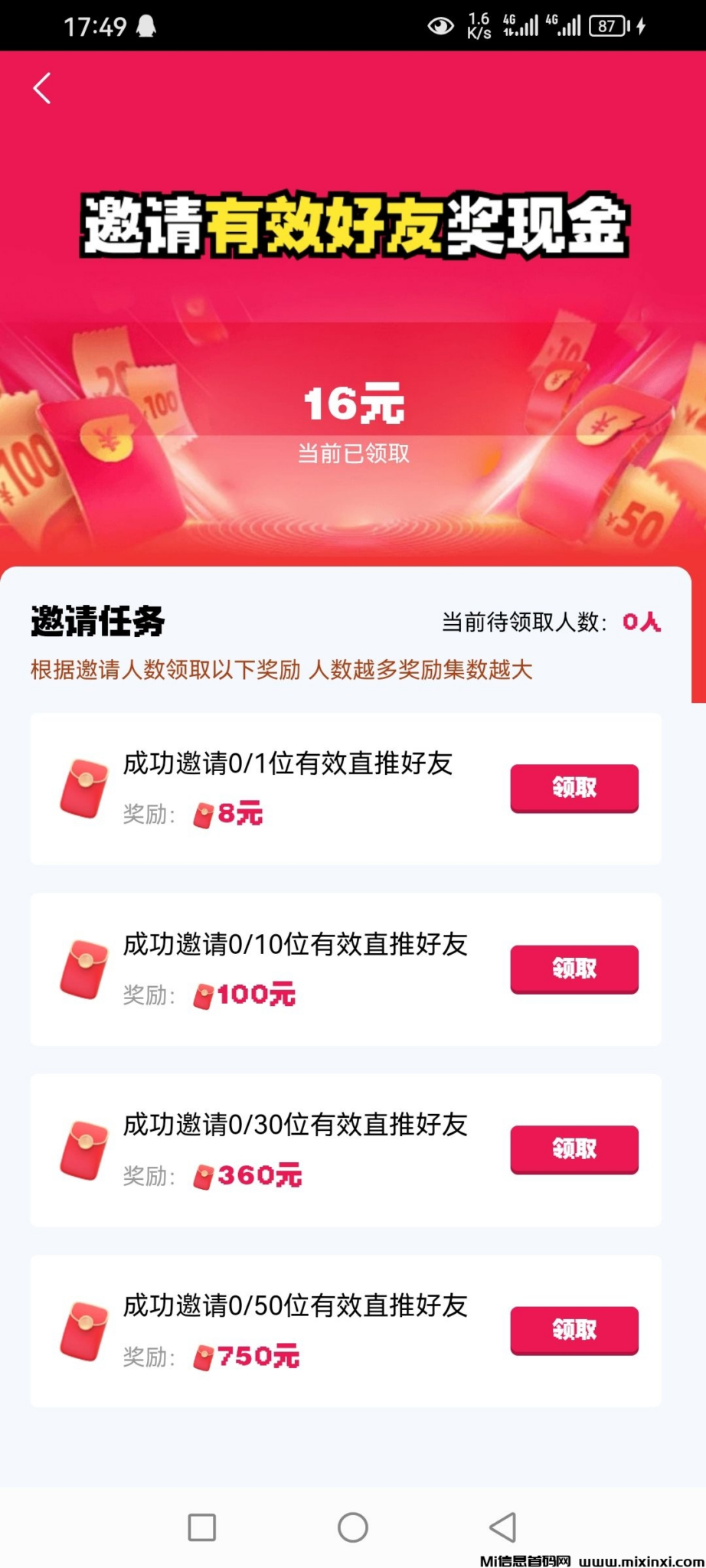Screen dimensions: 706x1568
Task: Tap 领取 for the 30-friend 360元 reward
Action: coord(574,1148)
